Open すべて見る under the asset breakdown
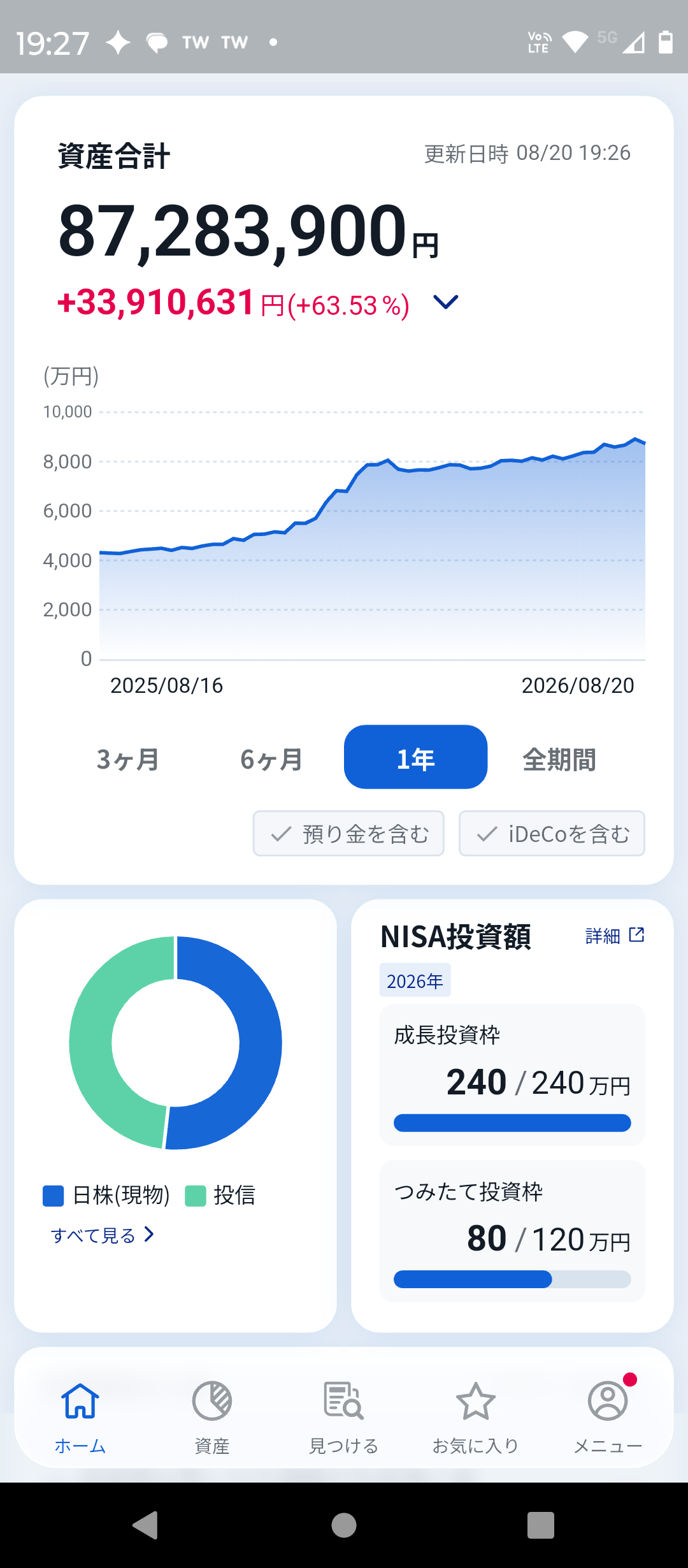The image size is (688, 1568). 103,1235
